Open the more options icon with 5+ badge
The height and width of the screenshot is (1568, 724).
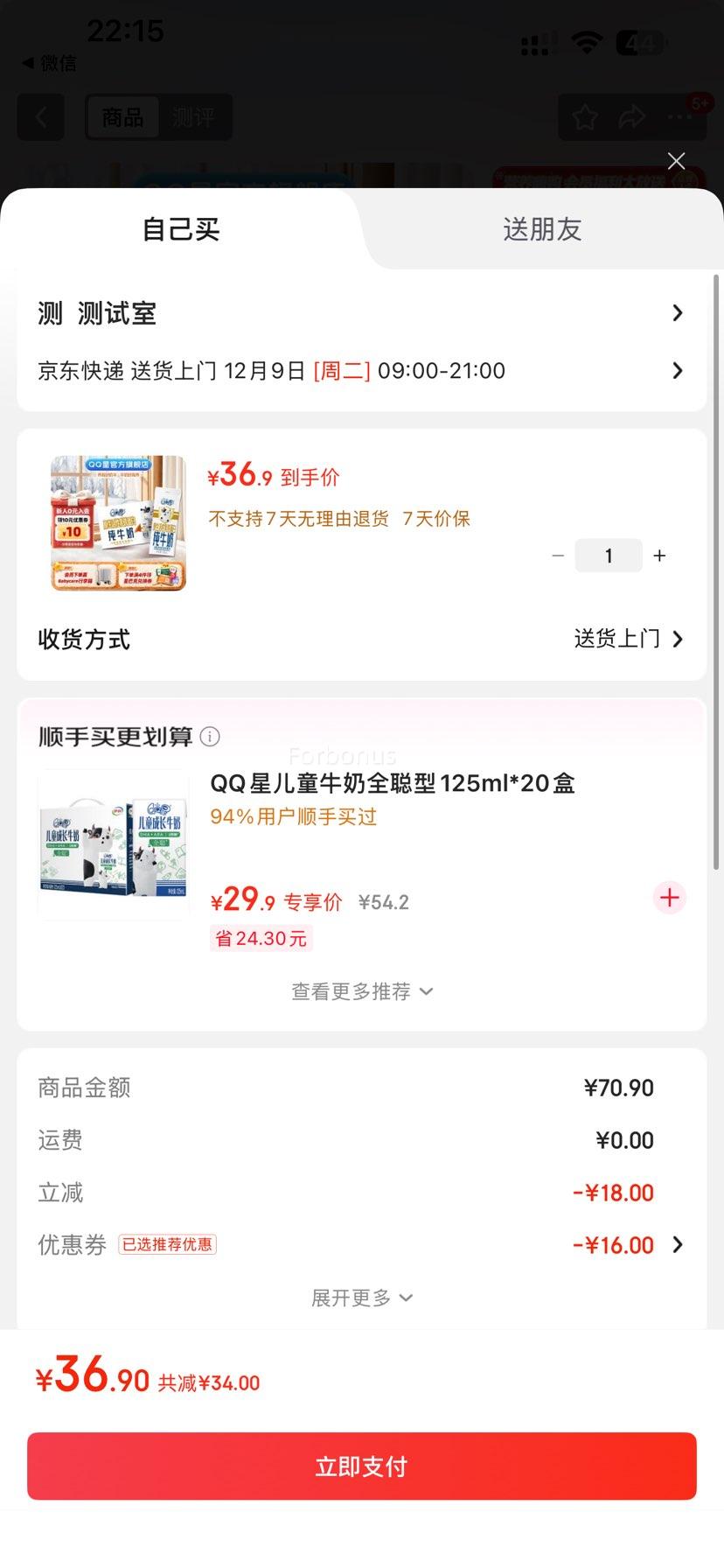click(678, 116)
